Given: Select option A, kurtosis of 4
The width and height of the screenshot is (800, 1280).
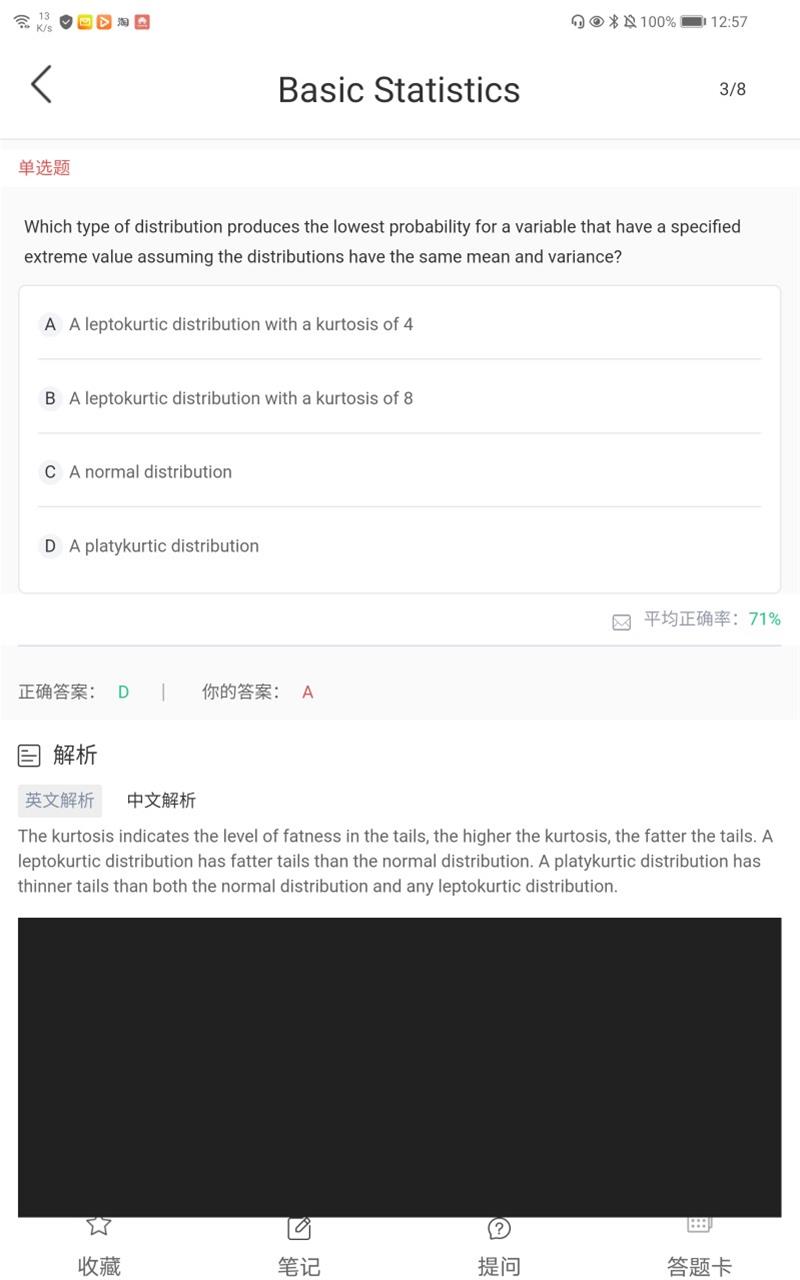Looking at the screenshot, I should [x=399, y=324].
